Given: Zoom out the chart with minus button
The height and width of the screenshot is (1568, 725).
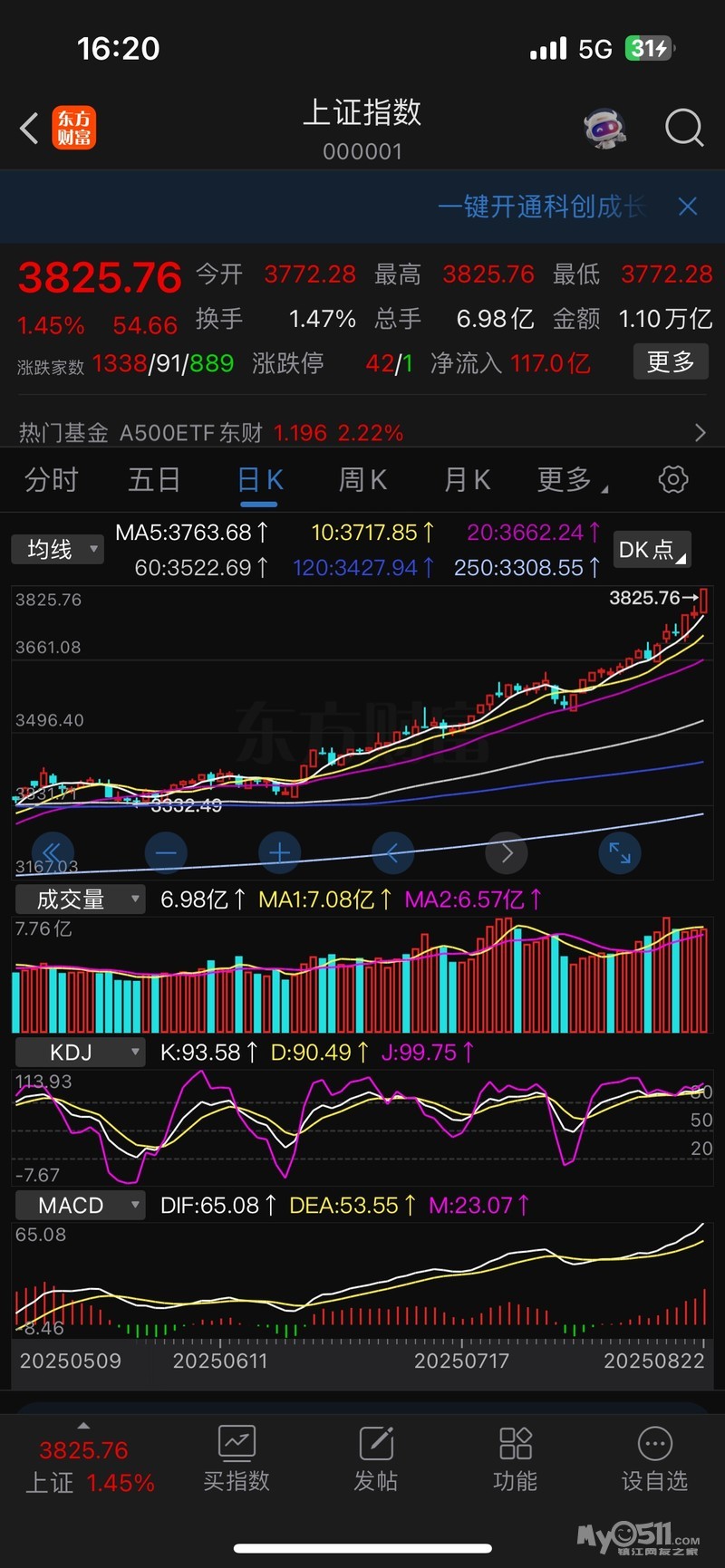Looking at the screenshot, I should pos(166,852).
